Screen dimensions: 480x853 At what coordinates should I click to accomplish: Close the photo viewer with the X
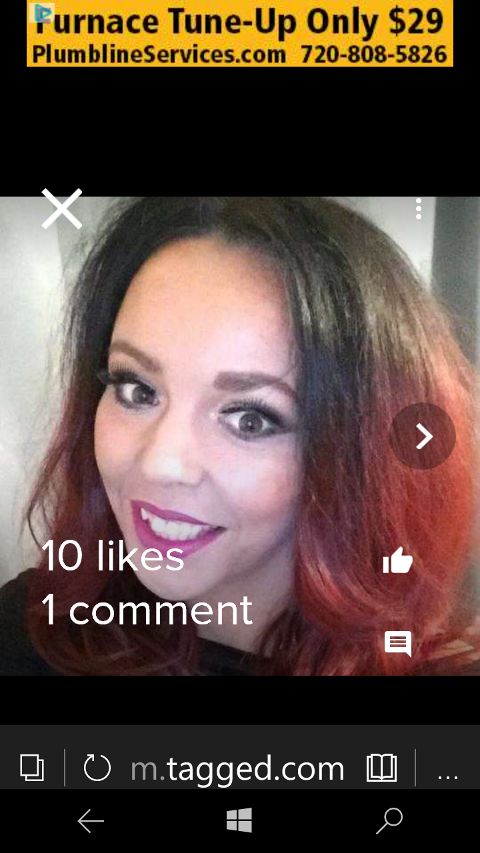tap(61, 208)
